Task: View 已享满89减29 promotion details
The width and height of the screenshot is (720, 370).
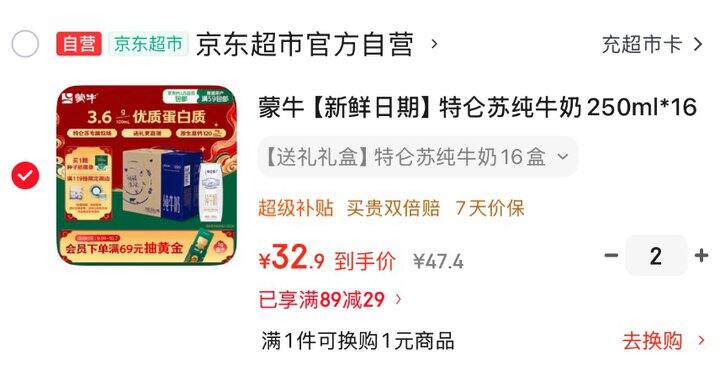Action: tap(330, 300)
